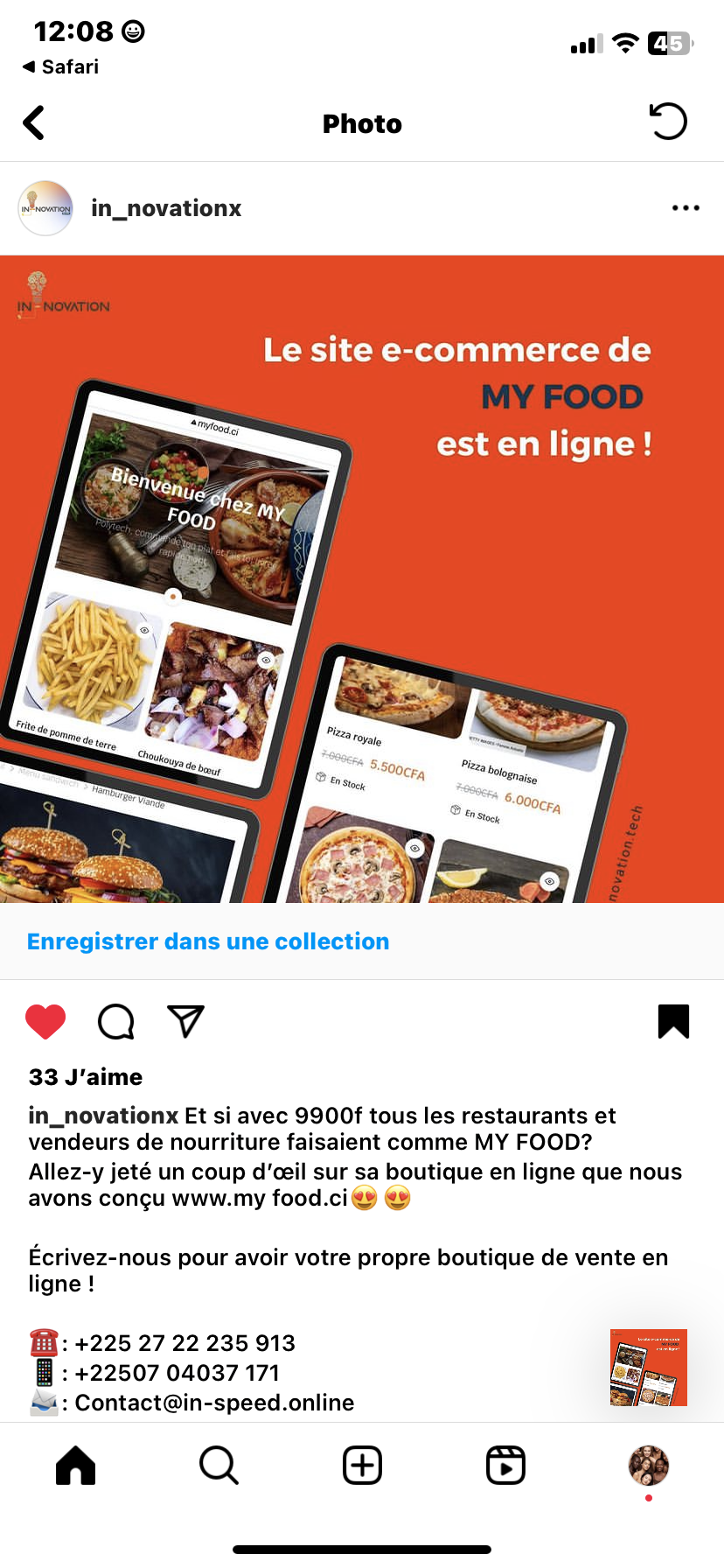Switch to the Home tab
Image resolution: width=724 pixels, height=1568 pixels.
coord(76,1465)
